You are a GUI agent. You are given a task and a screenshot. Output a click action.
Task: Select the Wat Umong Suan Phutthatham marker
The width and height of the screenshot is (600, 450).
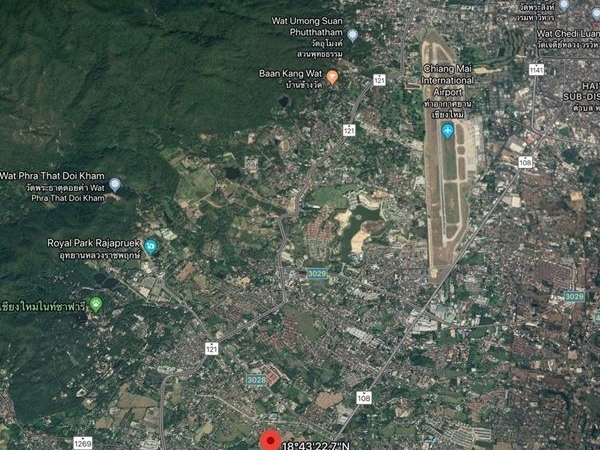point(352,35)
